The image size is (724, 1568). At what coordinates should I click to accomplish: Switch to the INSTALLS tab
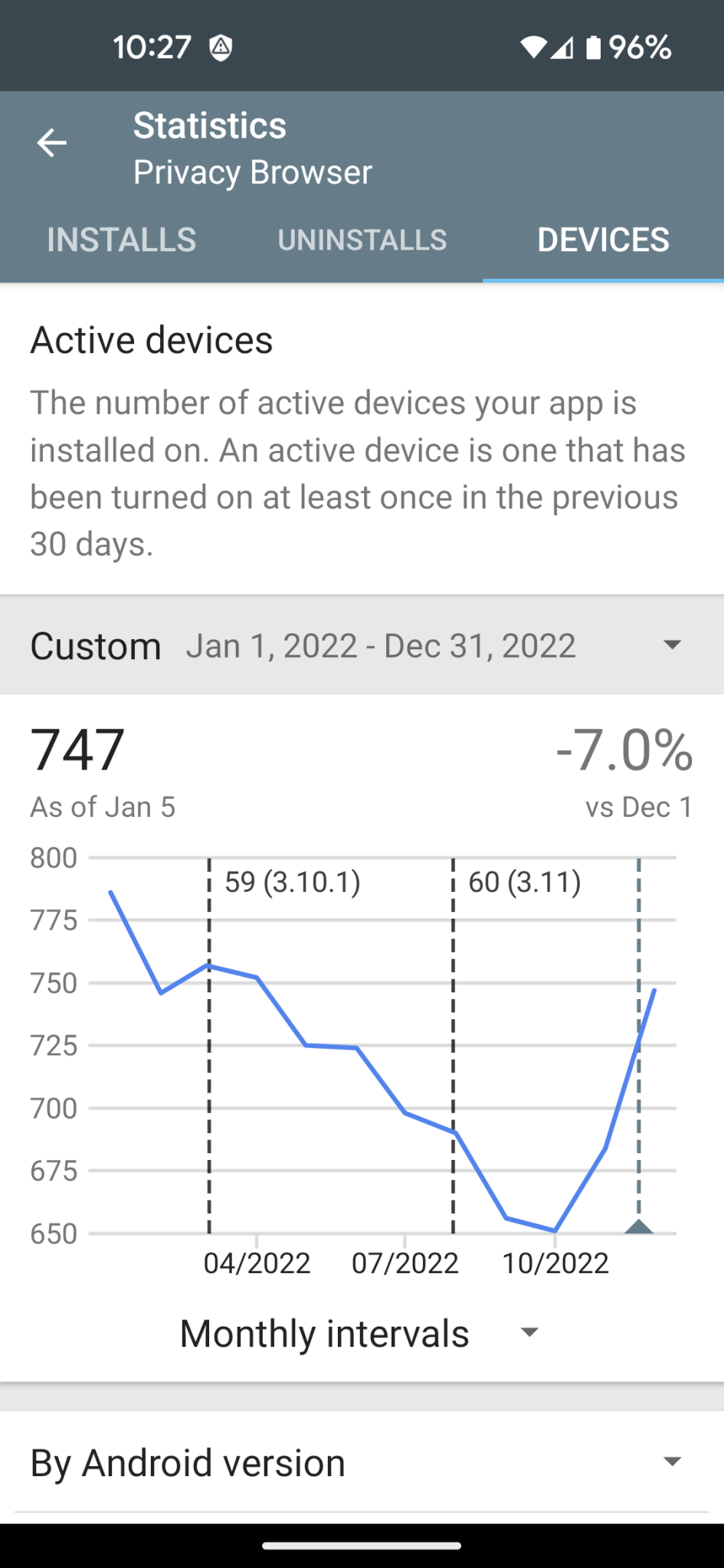pyautogui.click(x=120, y=240)
